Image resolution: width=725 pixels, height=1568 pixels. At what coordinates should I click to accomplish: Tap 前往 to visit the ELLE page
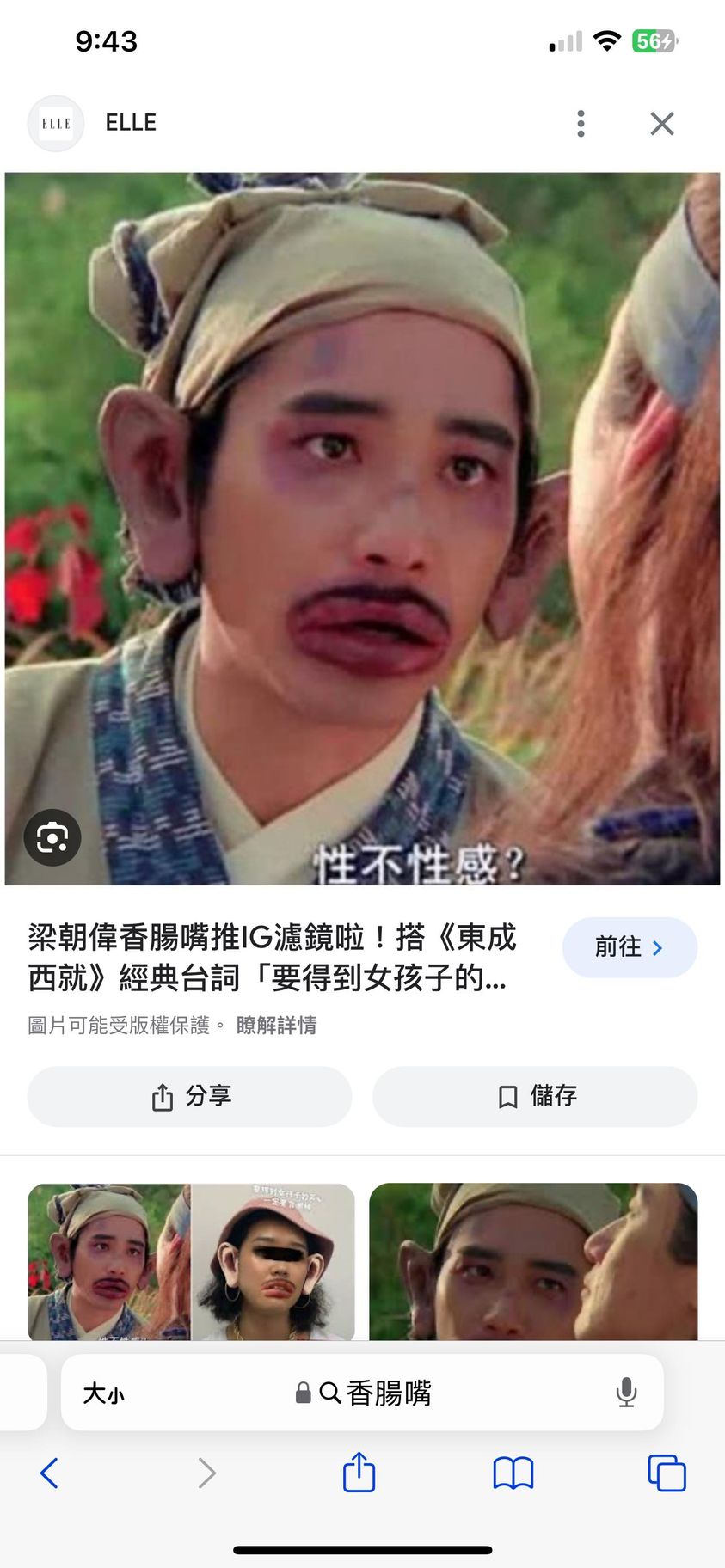pos(629,947)
